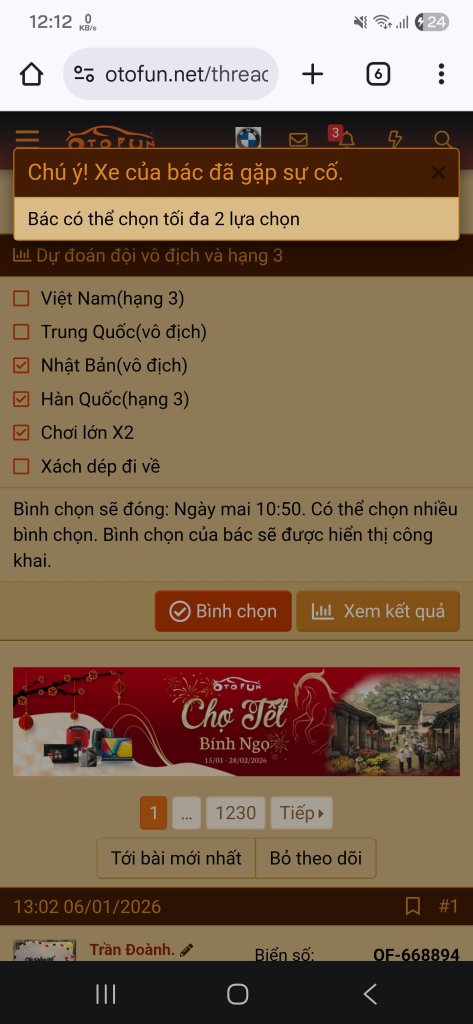Tick the Xách dép đi về checkbox

[x=22, y=466]
